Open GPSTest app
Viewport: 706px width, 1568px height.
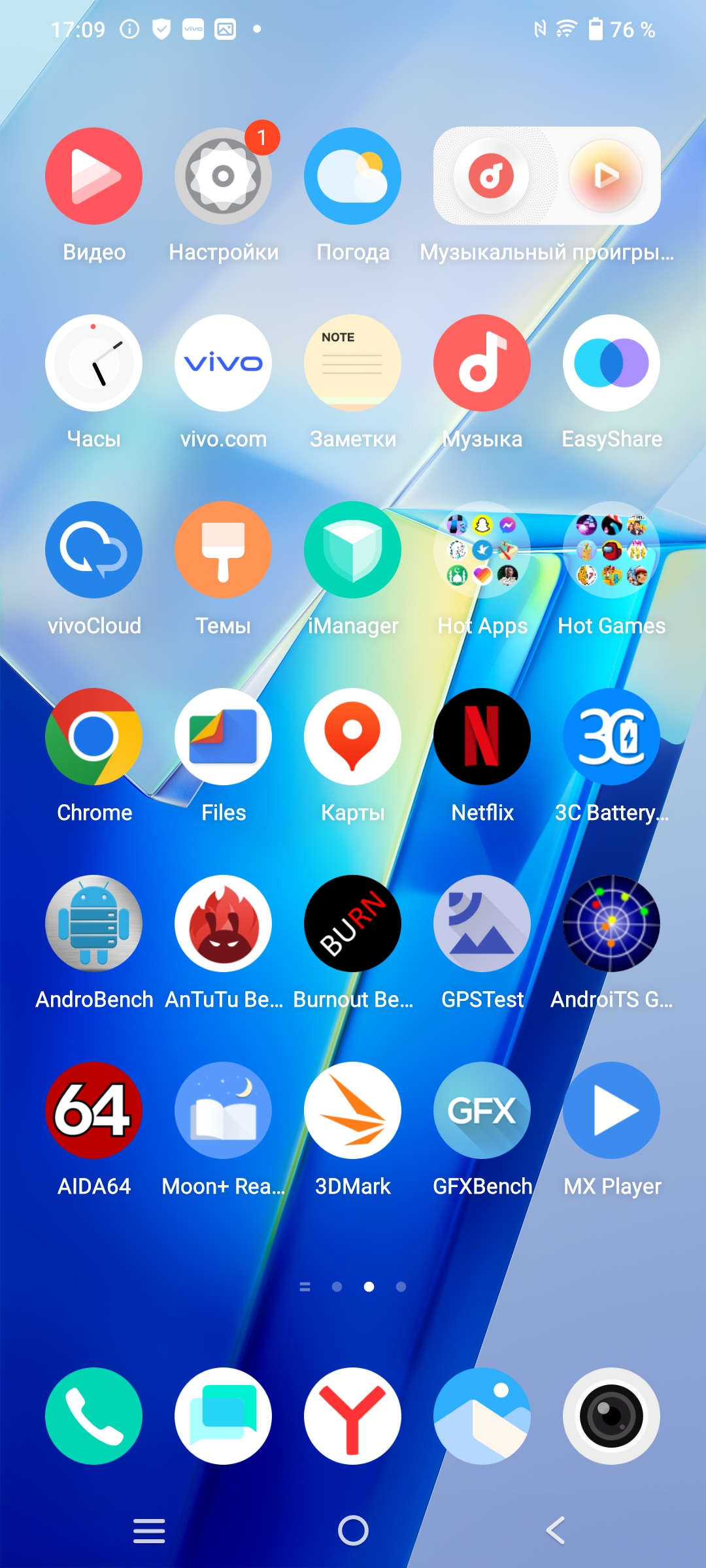tap(482, 924)
